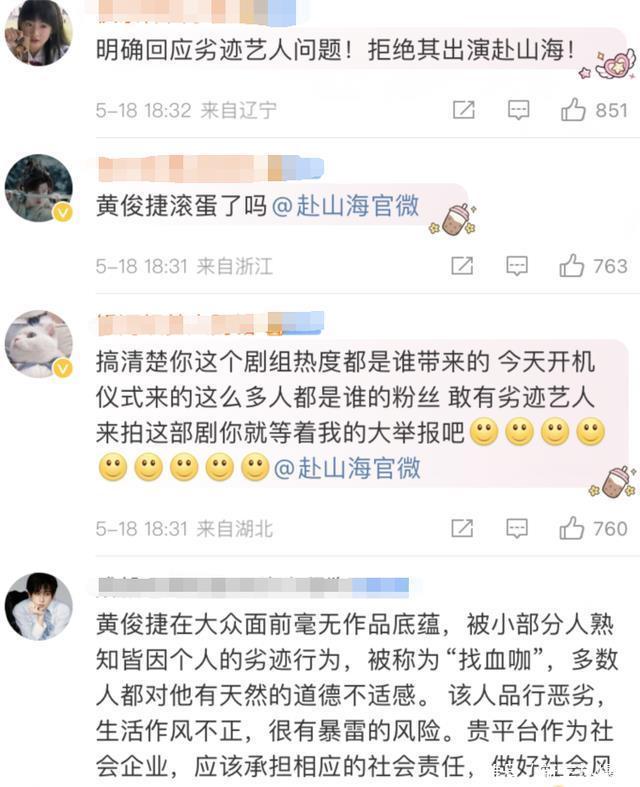This screenshot has width=640, height=787.
Task: Reply to the comment from 辽宁
Action: point(518,110)
